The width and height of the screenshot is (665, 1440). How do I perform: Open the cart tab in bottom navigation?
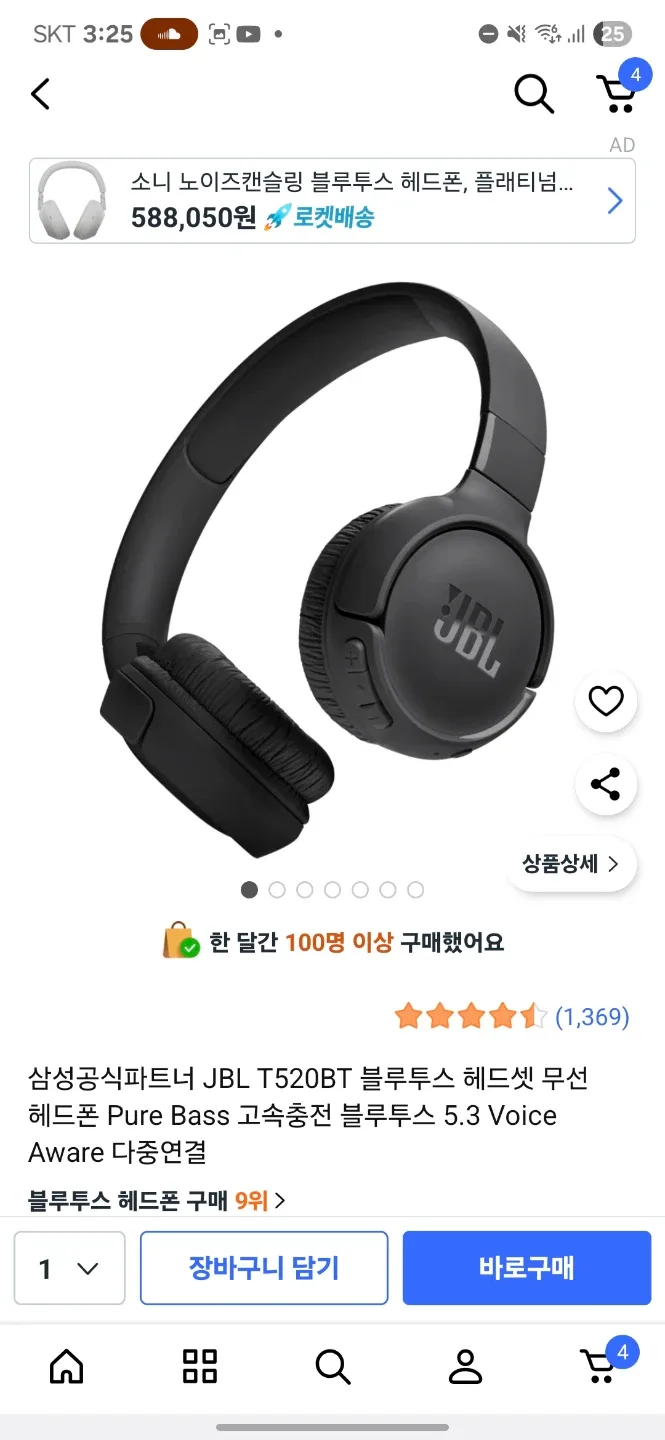pos(600,1366)
